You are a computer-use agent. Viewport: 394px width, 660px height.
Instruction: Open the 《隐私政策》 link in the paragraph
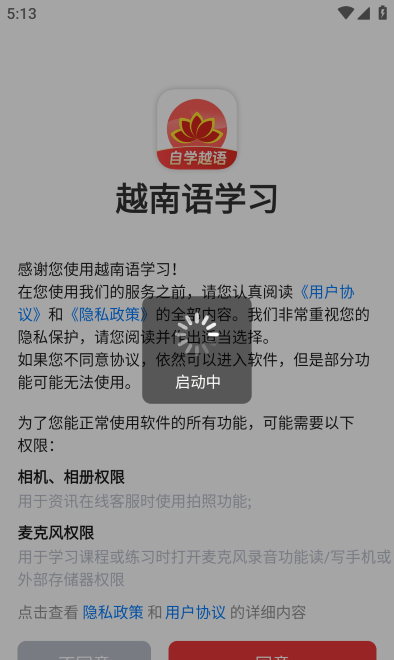point(109,314)
